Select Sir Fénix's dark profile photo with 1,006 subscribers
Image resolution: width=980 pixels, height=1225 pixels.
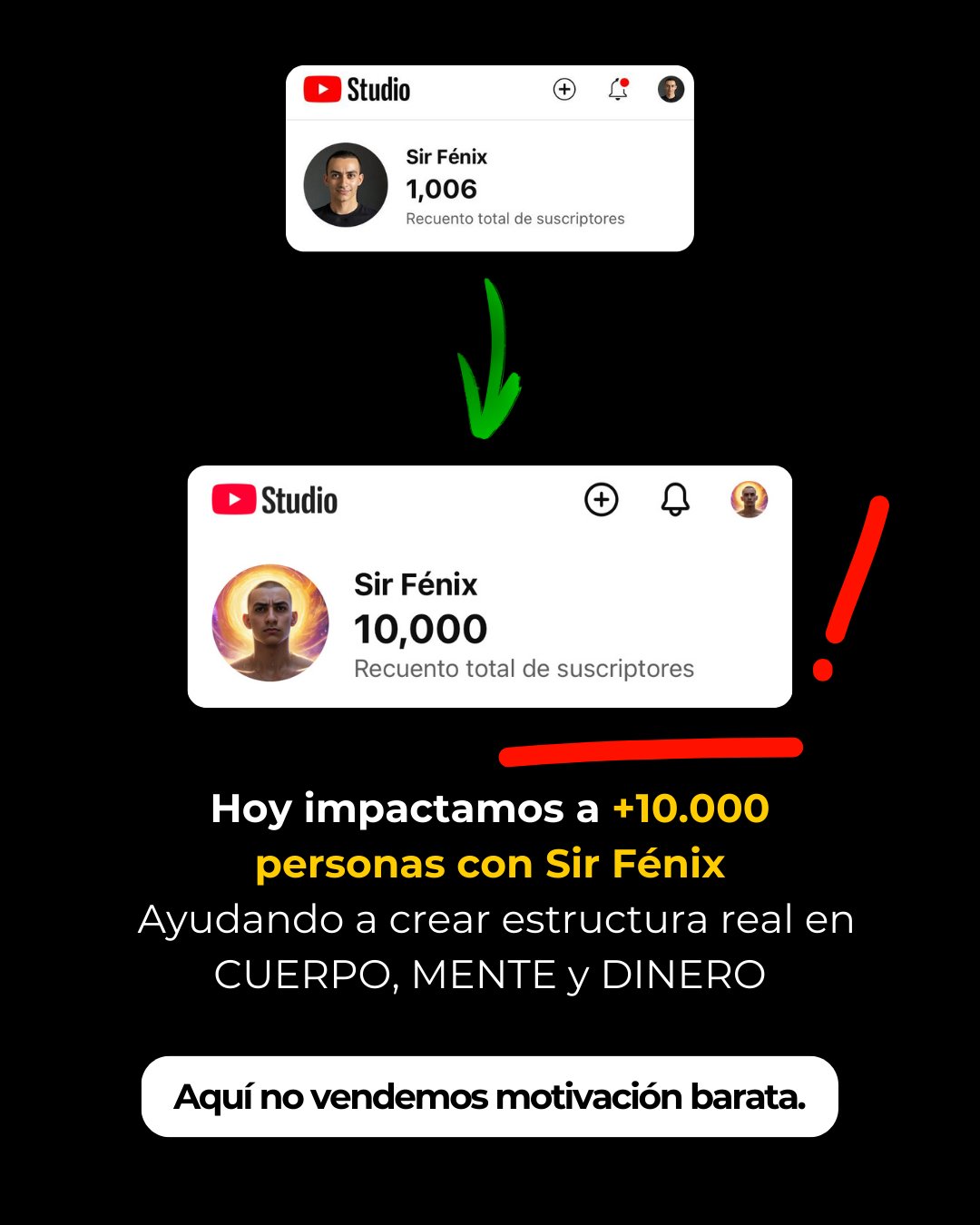click(x=348, y=185)
